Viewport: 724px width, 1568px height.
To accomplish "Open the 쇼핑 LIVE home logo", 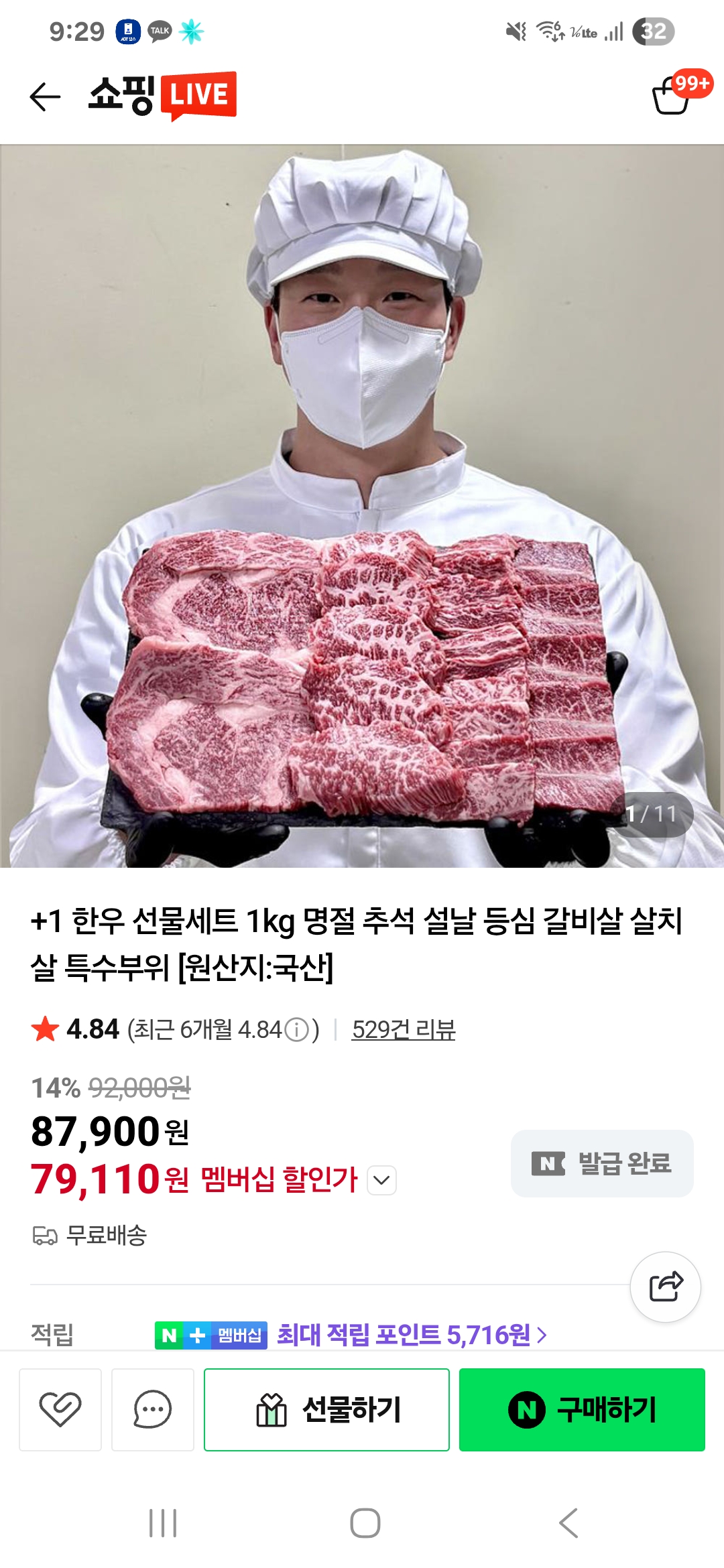I will pyautogui.click(x=163, y=95).
